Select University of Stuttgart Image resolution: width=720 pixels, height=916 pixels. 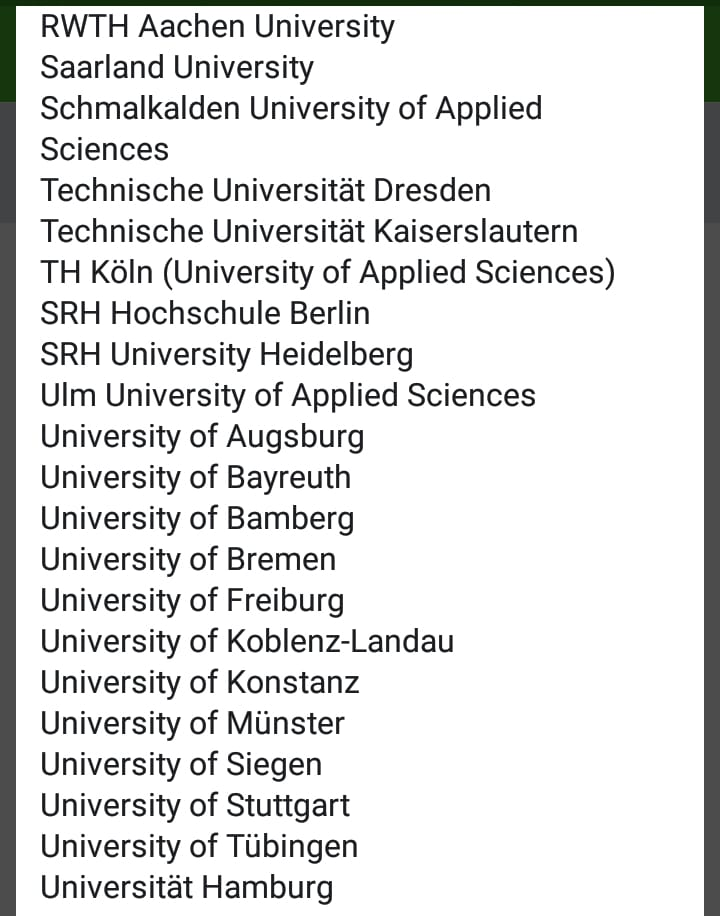pos(195,806)
